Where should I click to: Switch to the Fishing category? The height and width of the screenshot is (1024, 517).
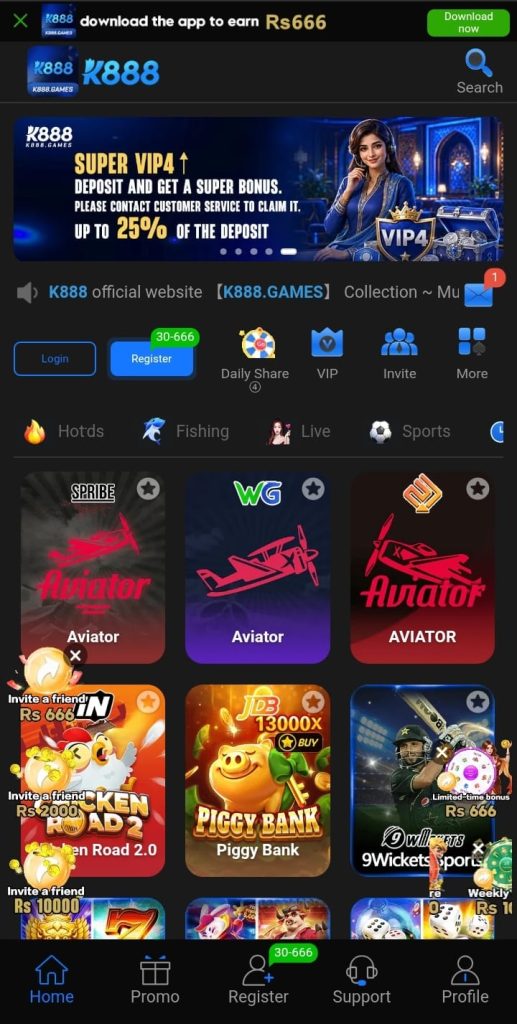(186, 431)
